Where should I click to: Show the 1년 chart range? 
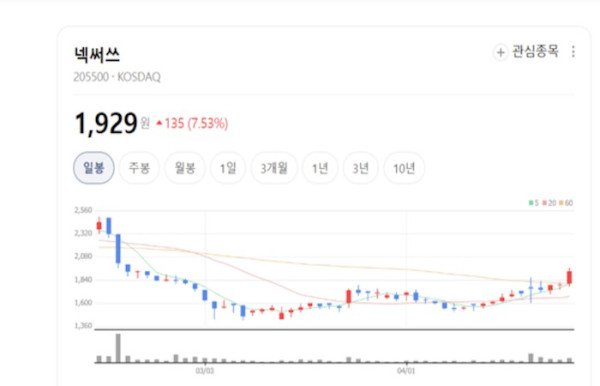tap(320, 168)
